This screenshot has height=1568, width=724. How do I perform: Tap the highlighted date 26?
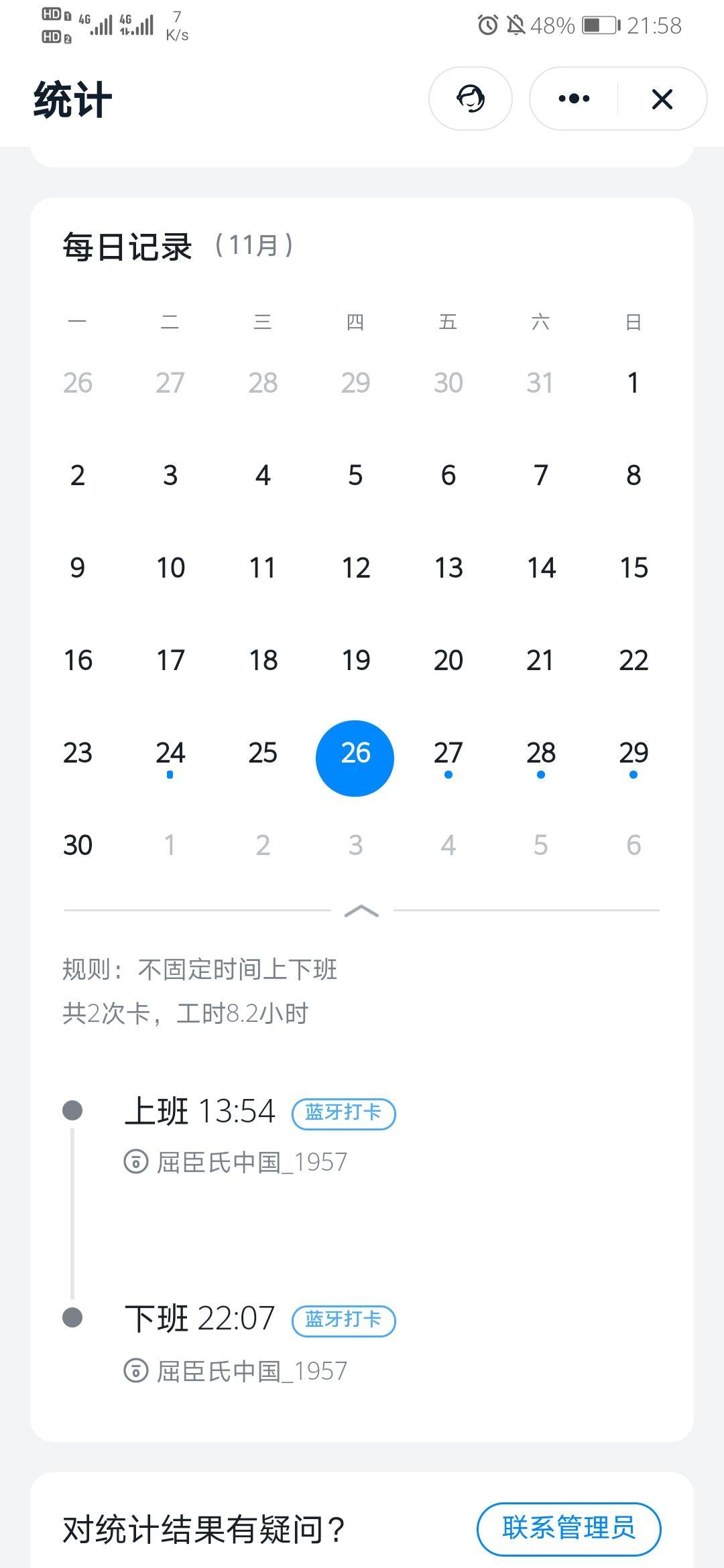355,758
